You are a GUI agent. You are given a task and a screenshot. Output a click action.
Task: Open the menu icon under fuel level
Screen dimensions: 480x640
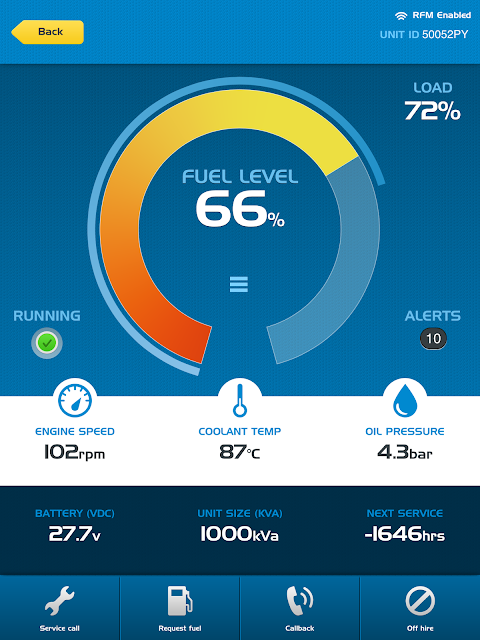click(239, 284)
